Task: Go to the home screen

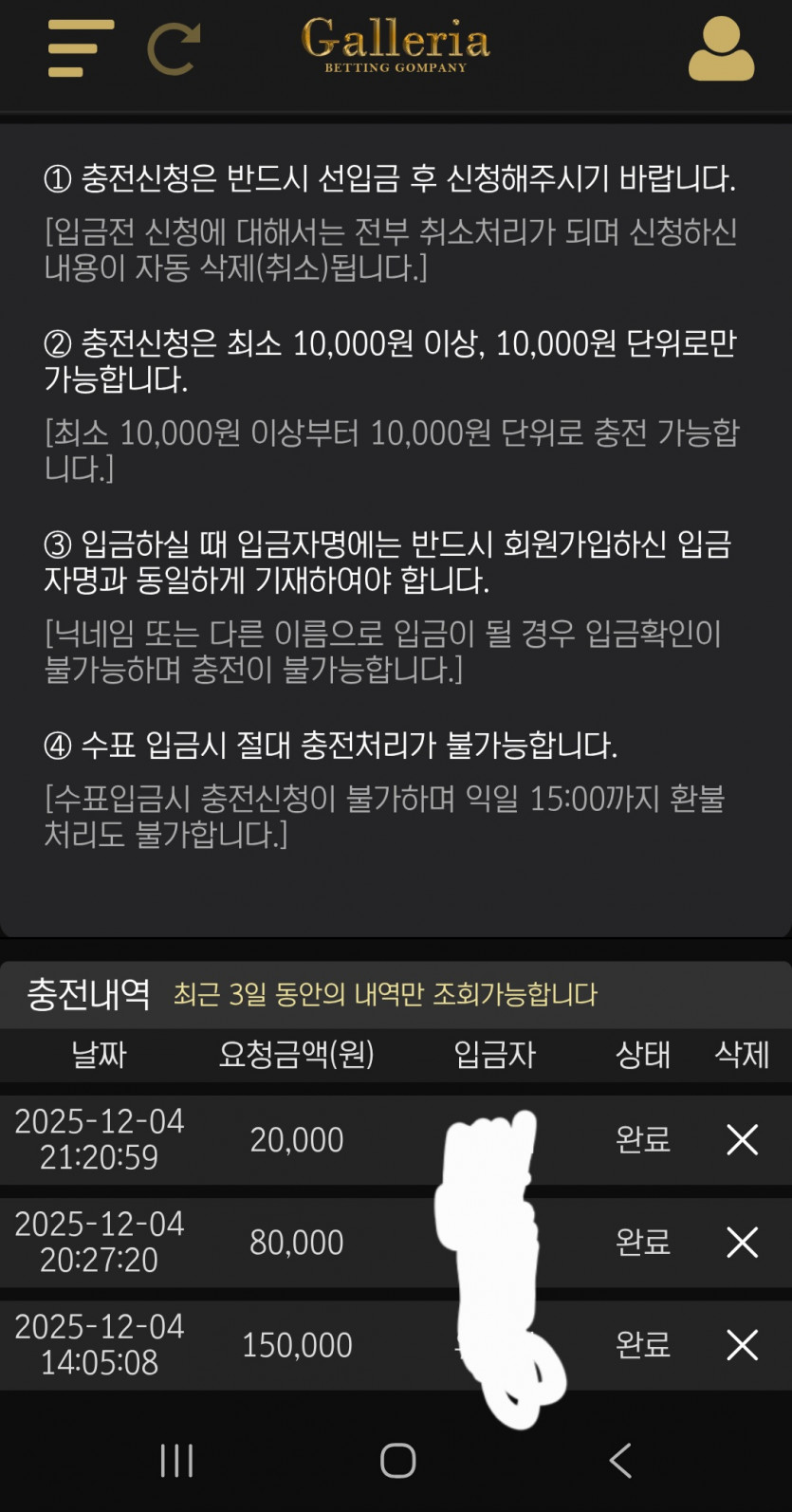Action: [x=397, y=1461]
